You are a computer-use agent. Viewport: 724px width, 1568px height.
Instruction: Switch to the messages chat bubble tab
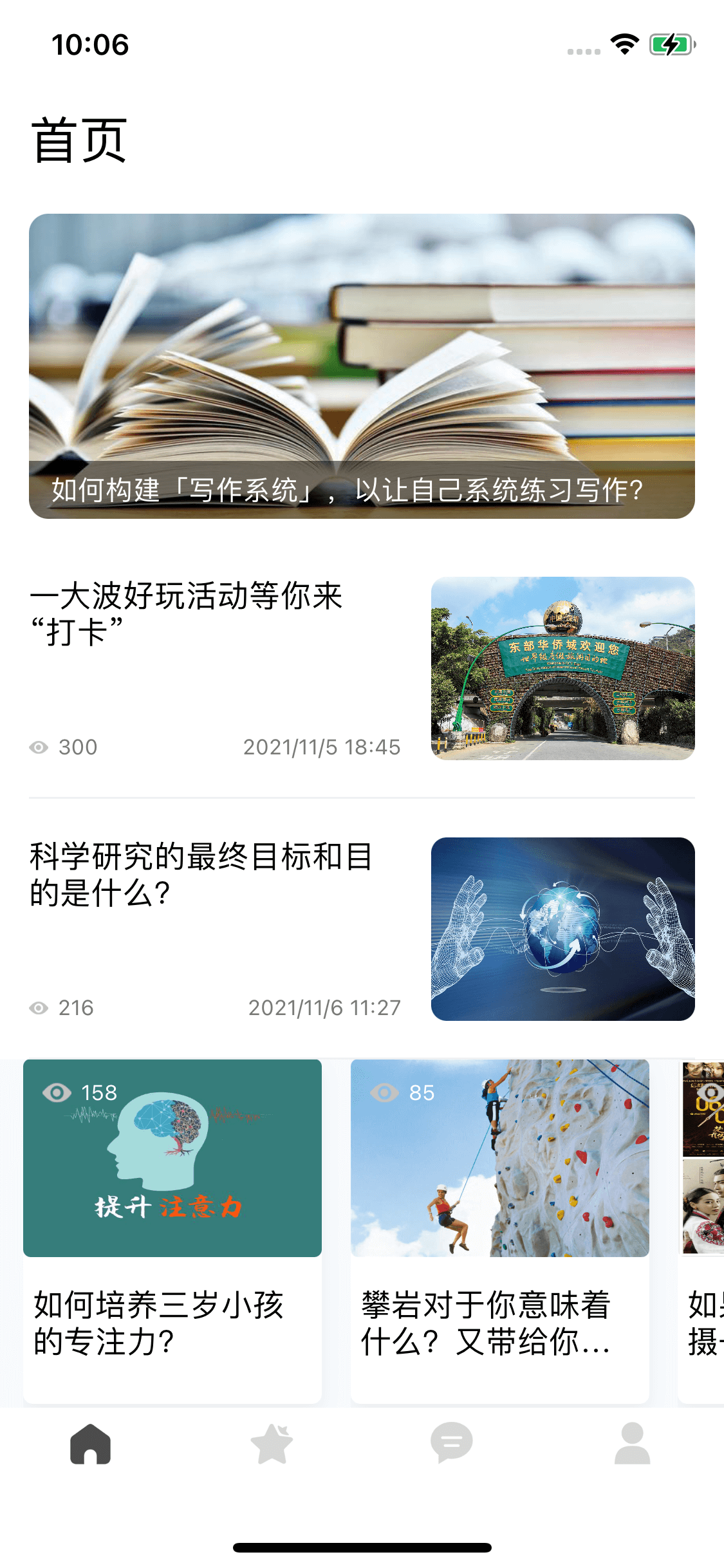[x=452, y=1444]
